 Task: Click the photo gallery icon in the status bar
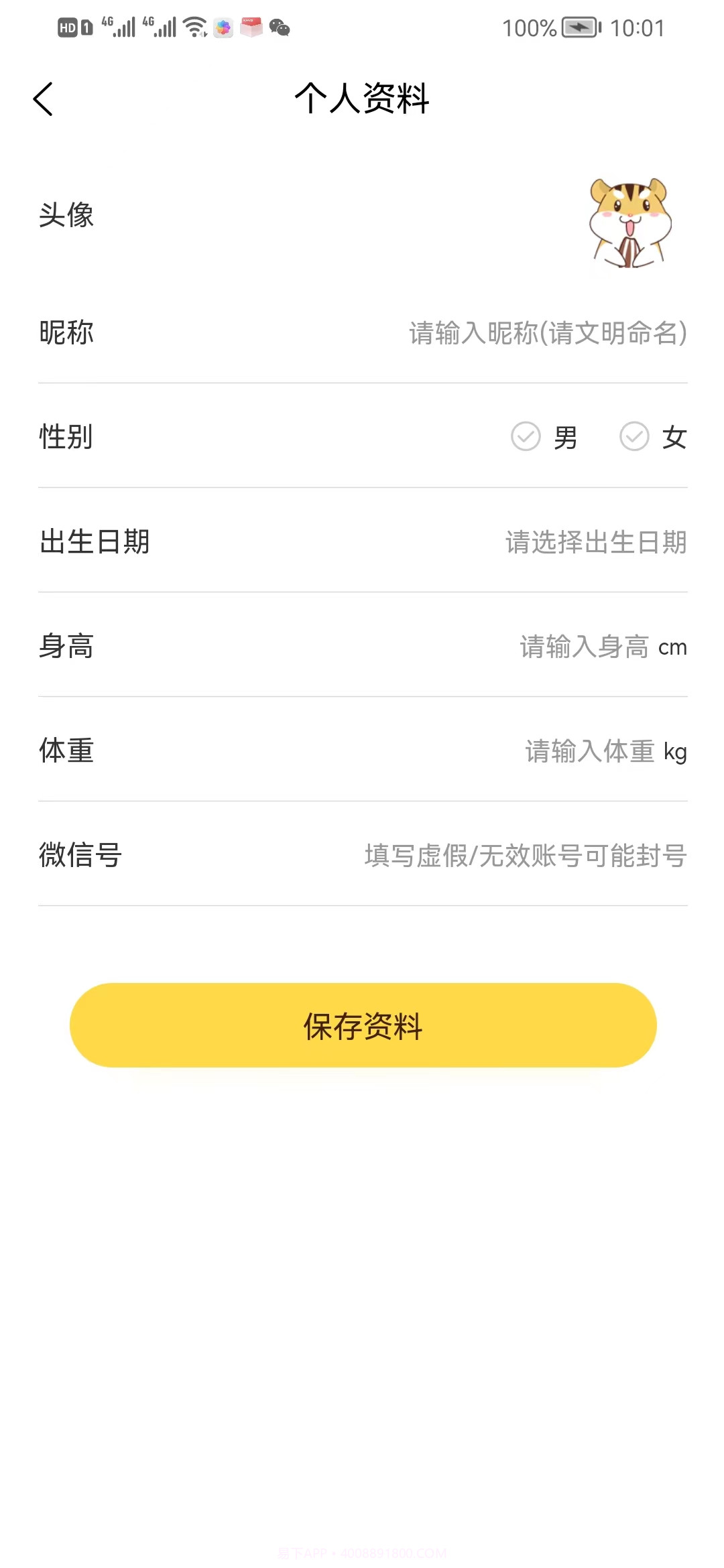pos(223,27)
